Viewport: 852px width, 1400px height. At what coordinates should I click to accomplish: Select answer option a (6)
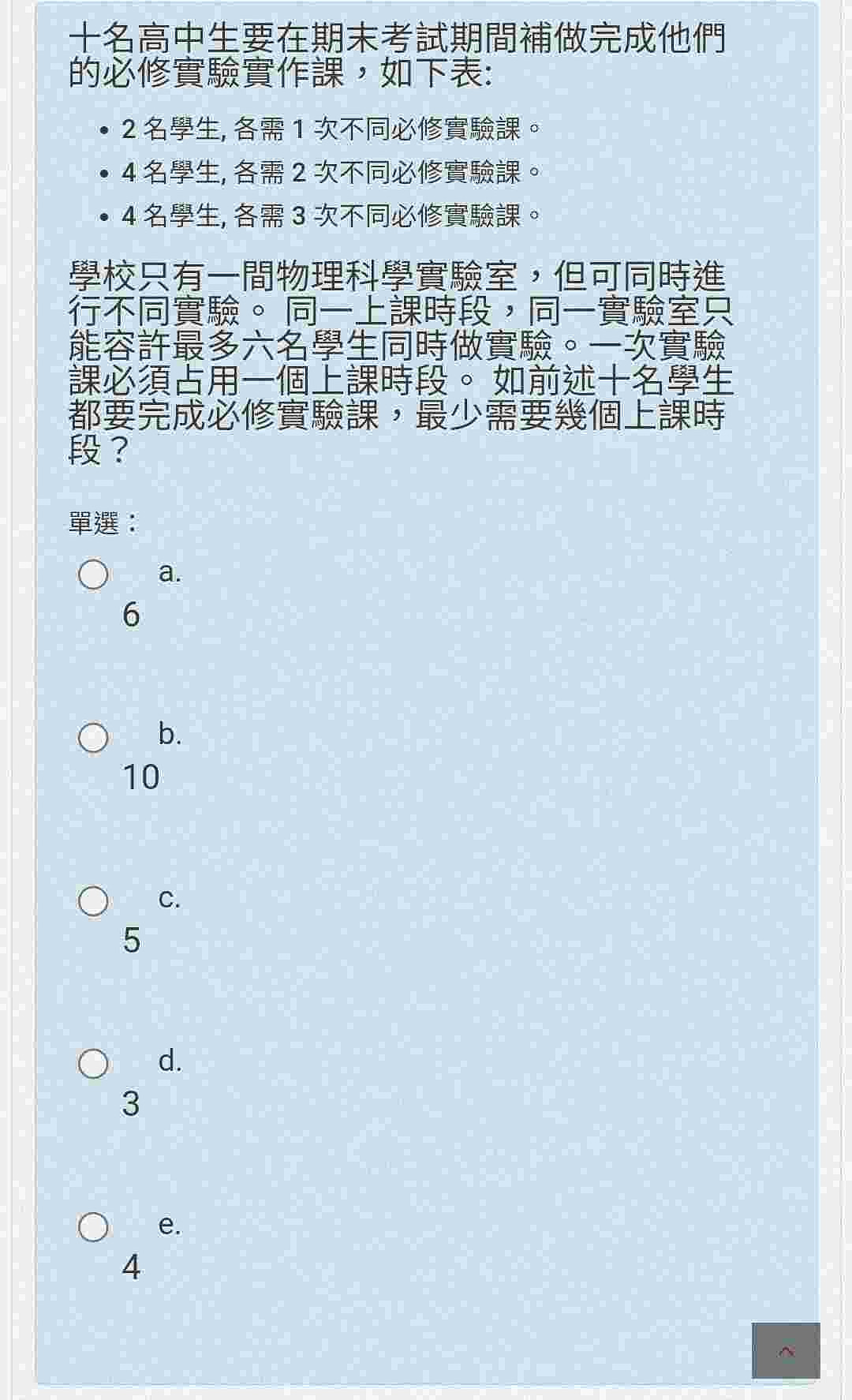pos(93,575)
